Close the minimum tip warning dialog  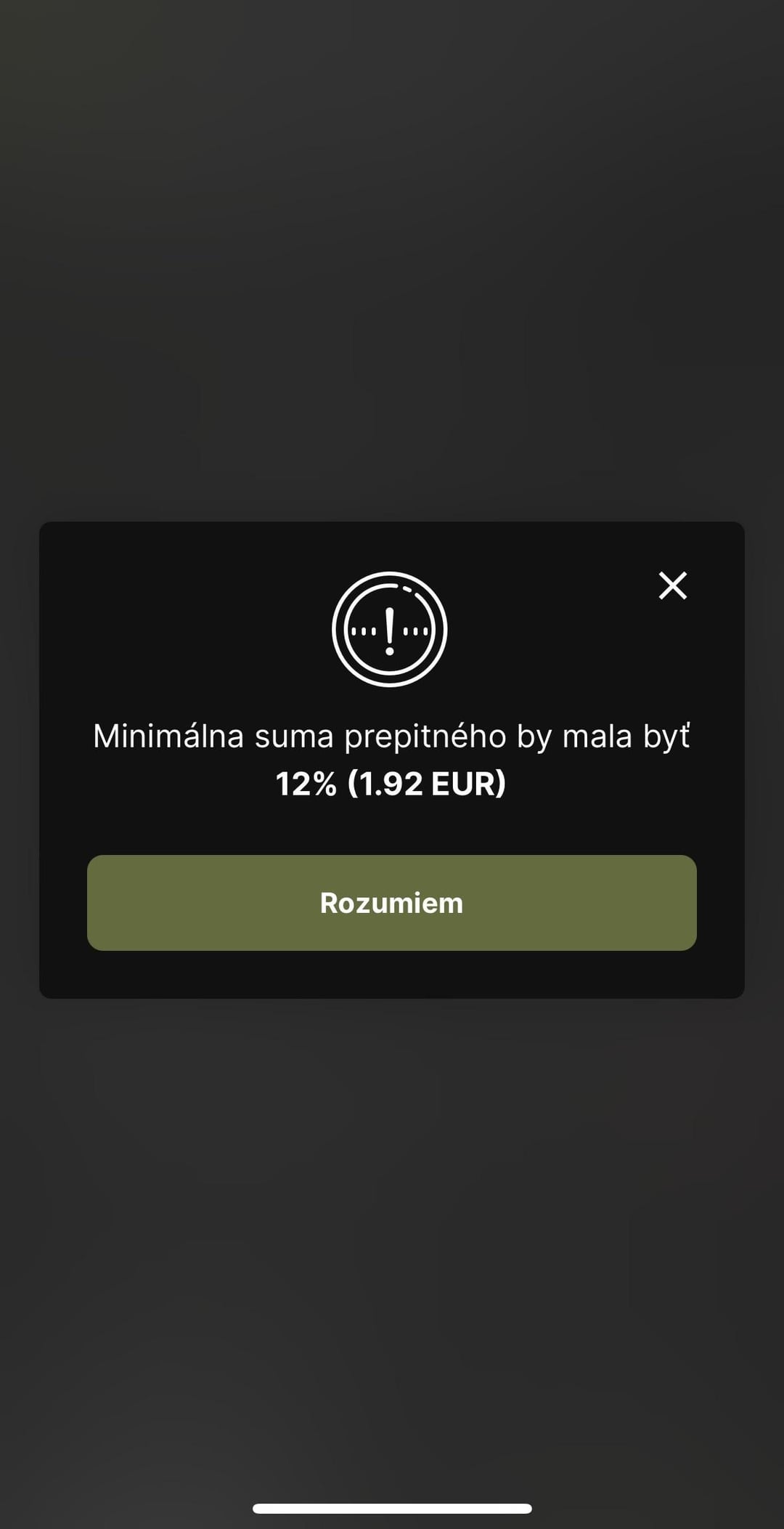(x=673, y=585)
